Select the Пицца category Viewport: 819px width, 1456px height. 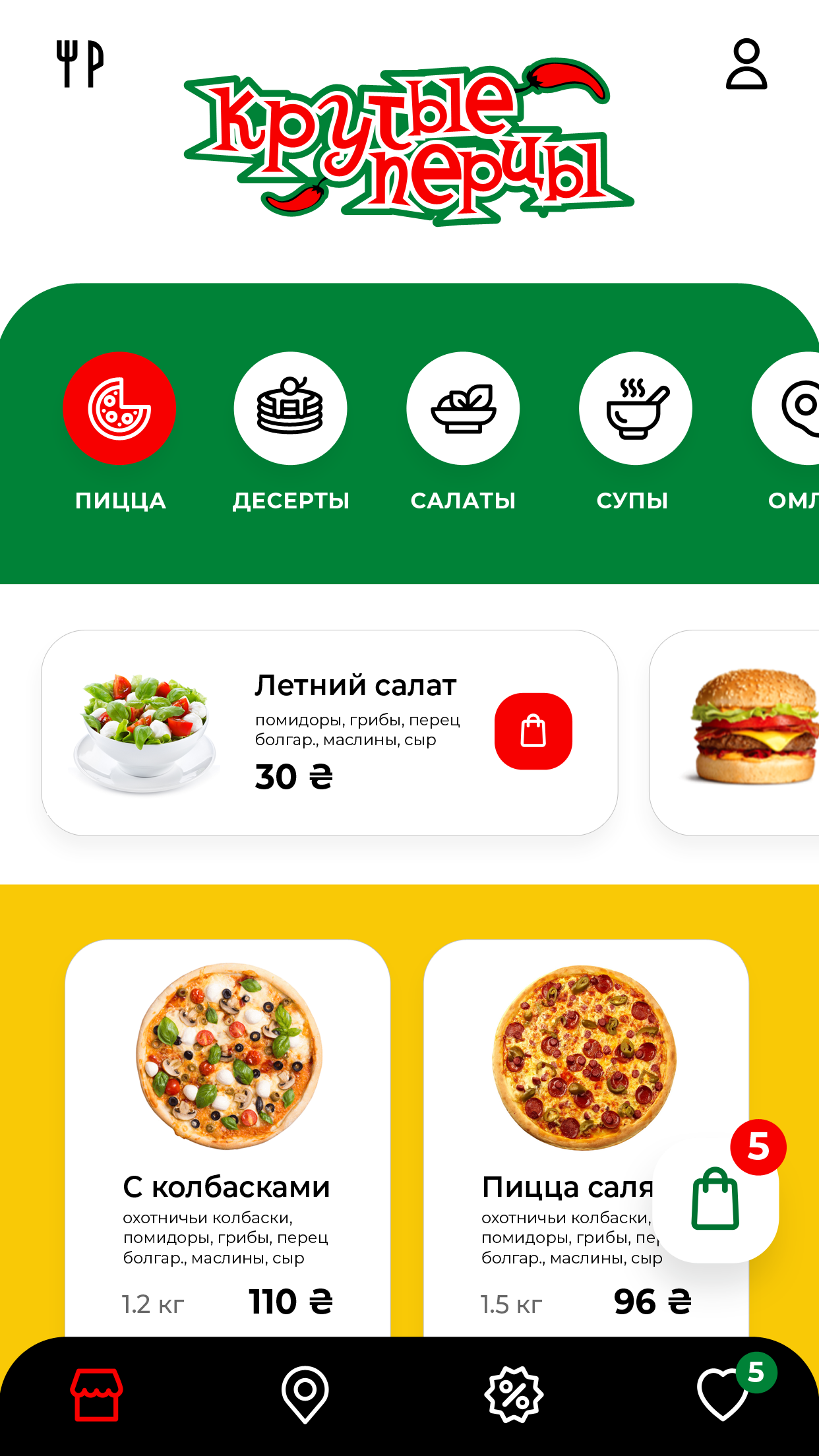click(x=119, y=409)
